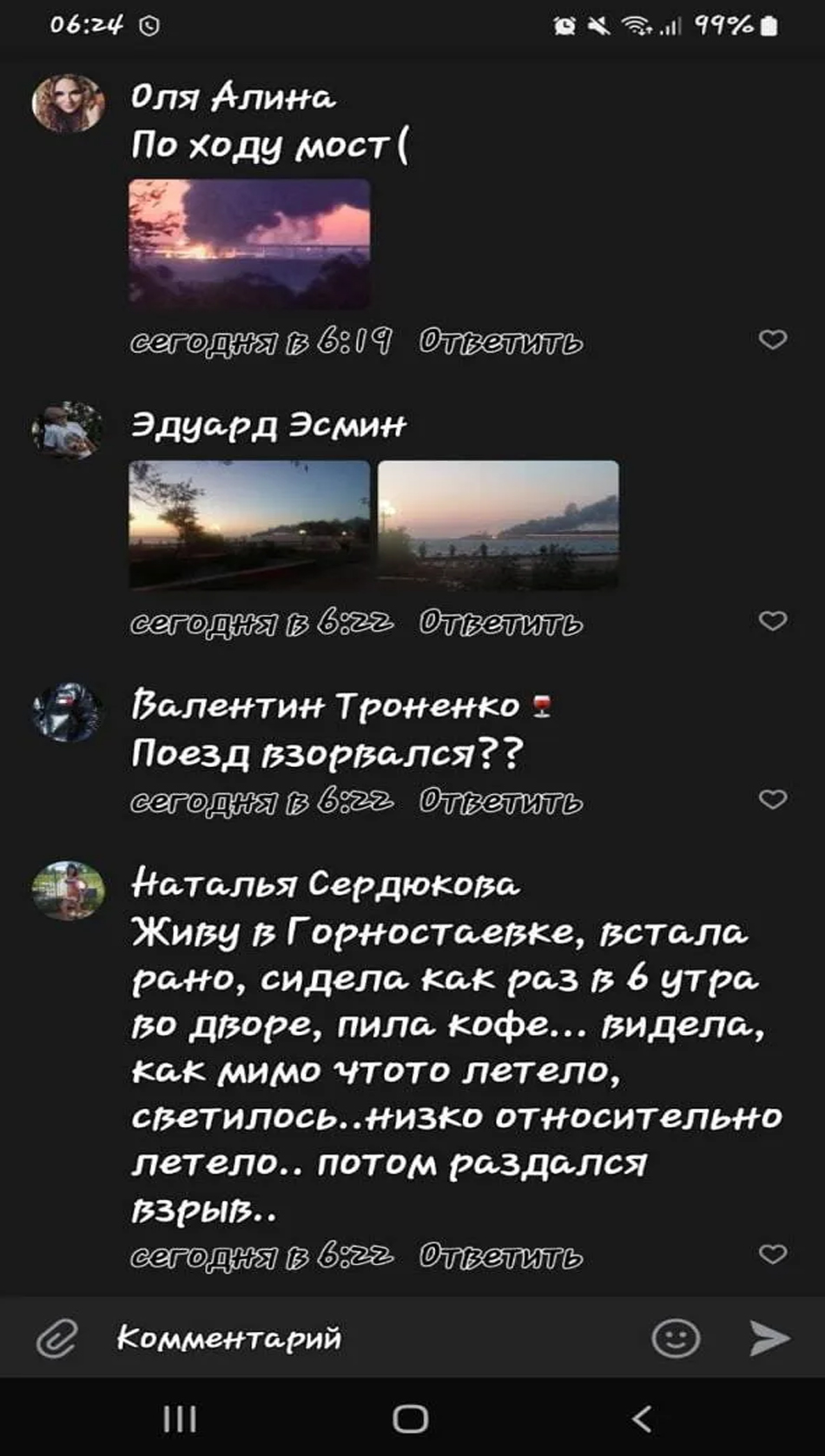Open the bridge photo from Оля Алина
This screenshot has width=825, height=1456.
249,243
